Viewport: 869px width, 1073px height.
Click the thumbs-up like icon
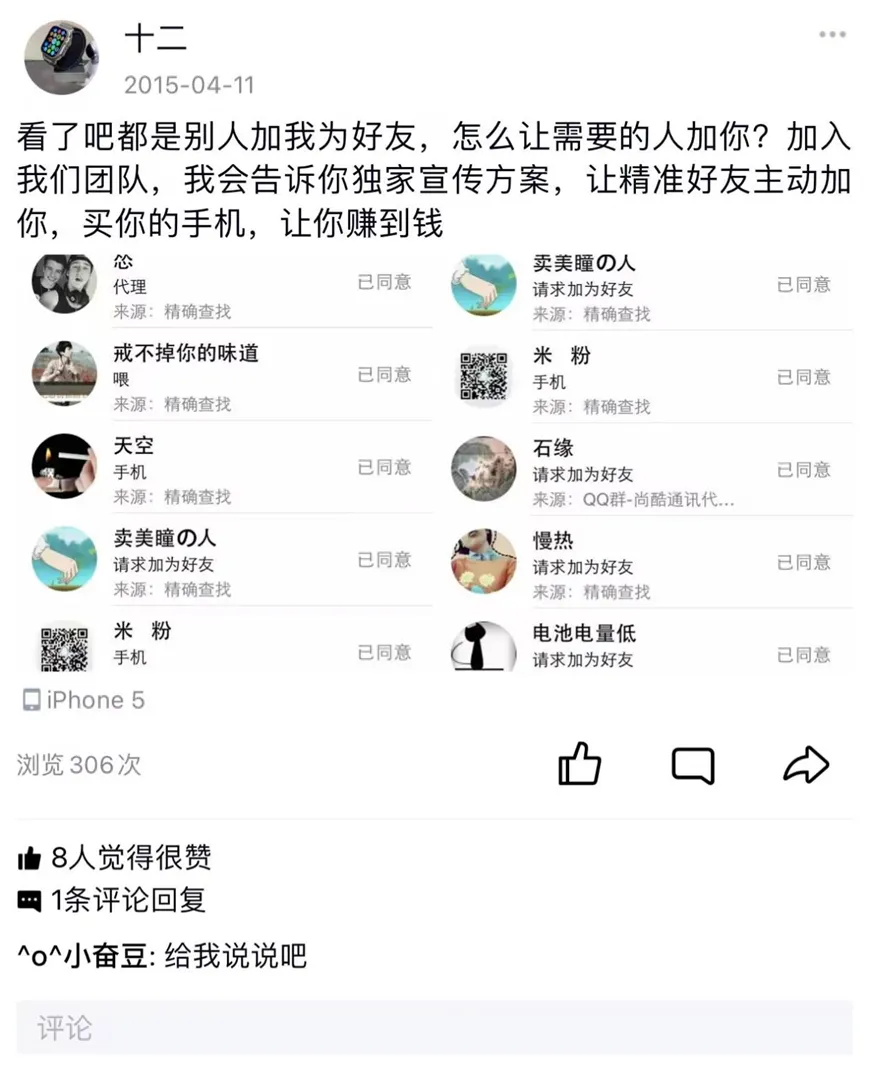click(x=580, y=765)
